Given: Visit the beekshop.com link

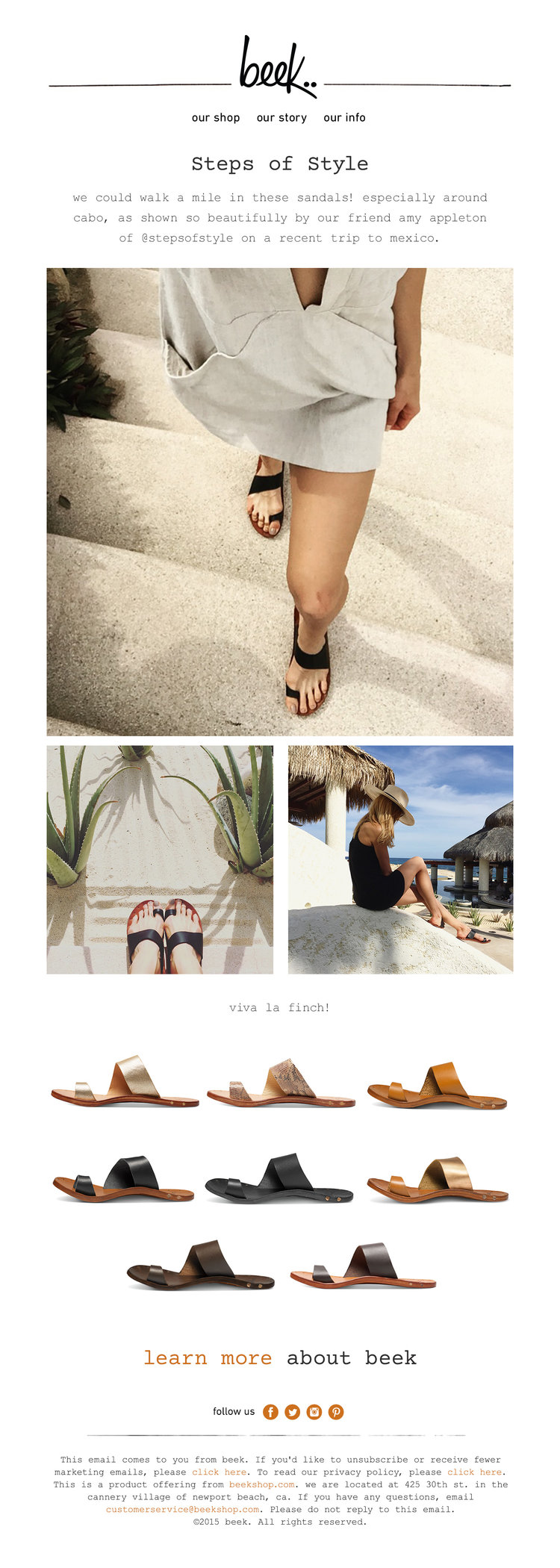Looking at the screenshot, I should point(261,1484).
